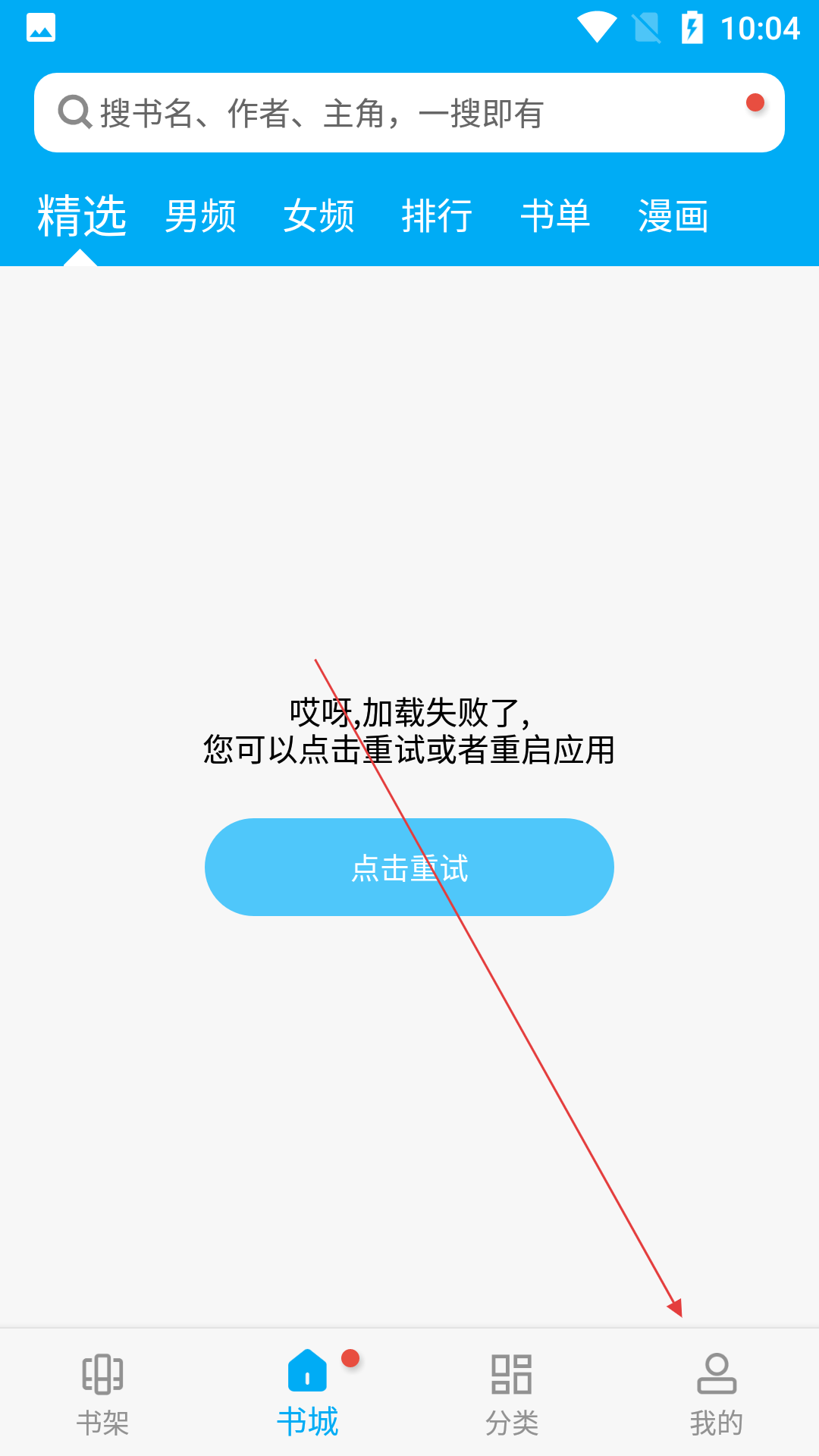Switch to the 男频 tab
Viewport: 819px width, 1456px height.
pyautogui.click(x=201, y=216)
